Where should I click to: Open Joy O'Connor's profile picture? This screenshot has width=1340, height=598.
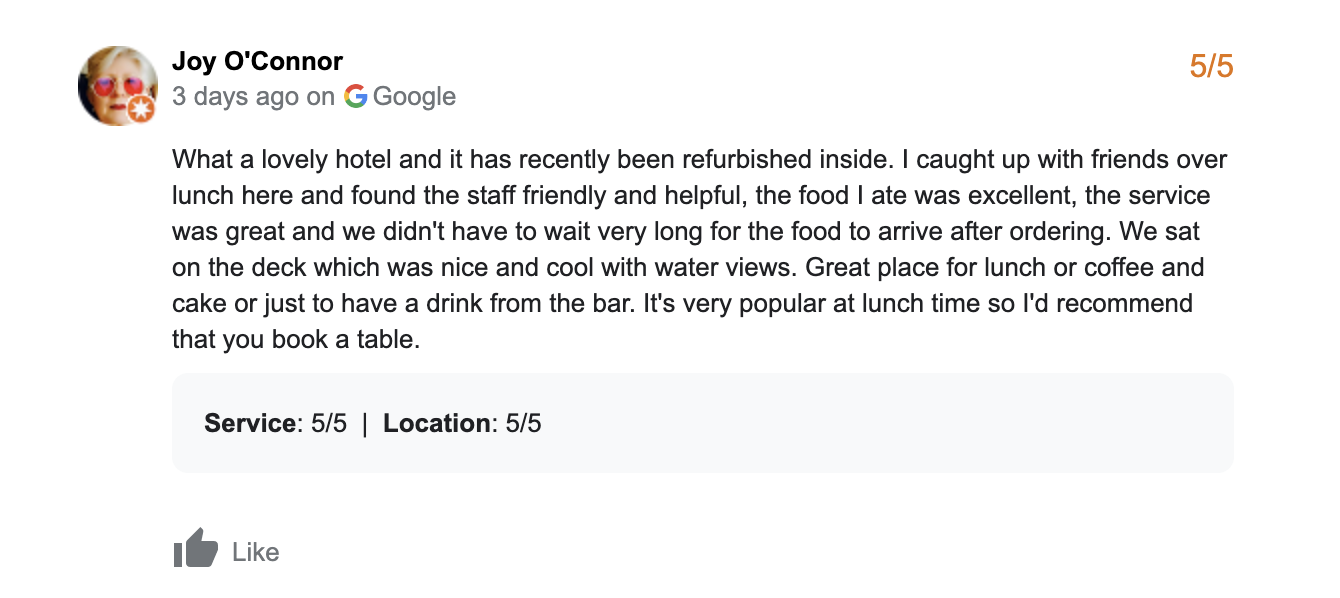point(118,86)
